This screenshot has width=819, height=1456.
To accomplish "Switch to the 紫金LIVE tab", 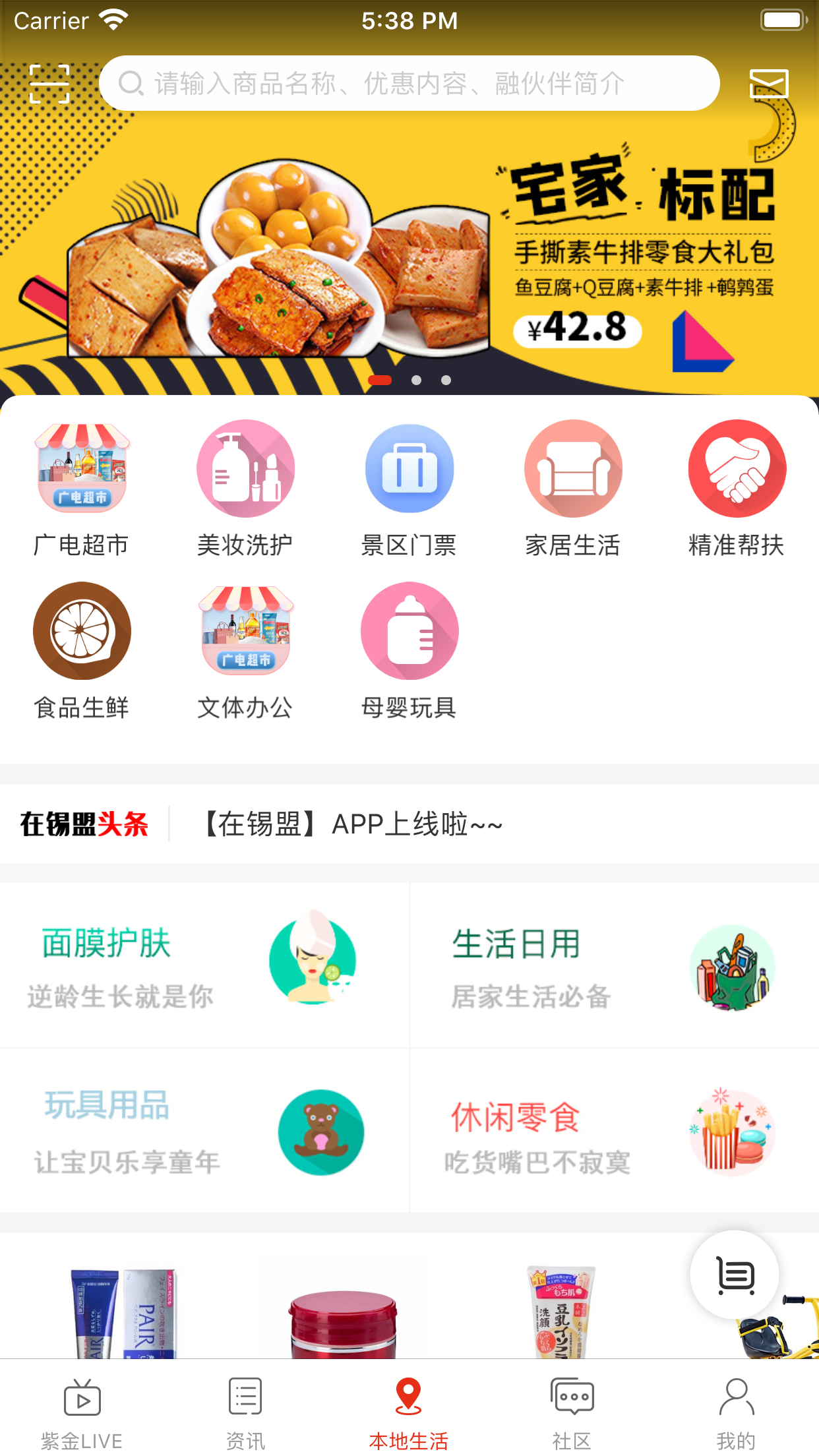I will pos(82,1412).
